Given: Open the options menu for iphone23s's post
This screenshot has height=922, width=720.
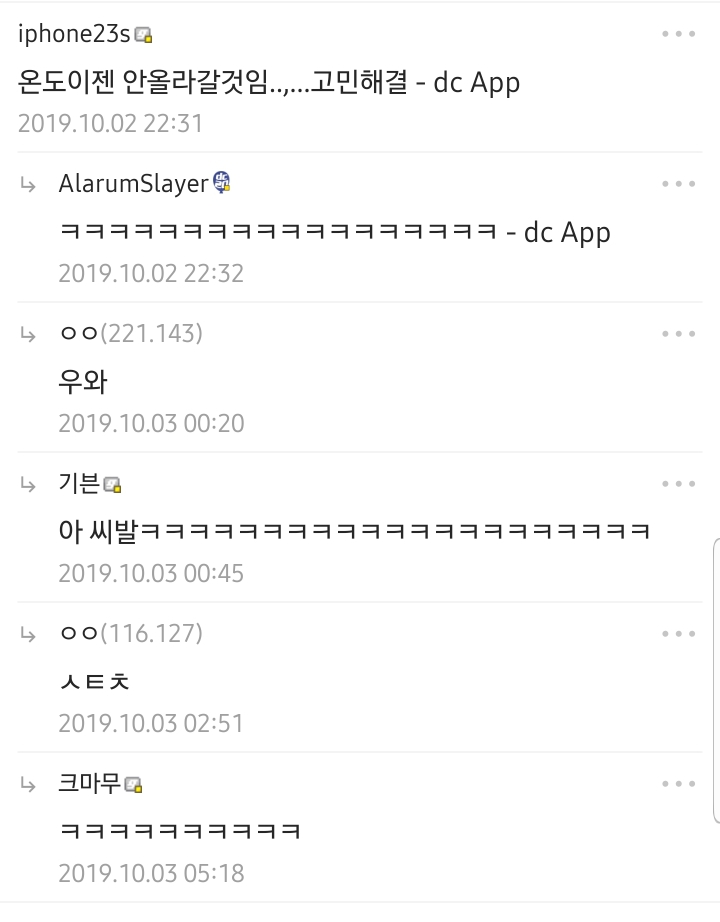Looking at the screenshot, I should (679, 34).
